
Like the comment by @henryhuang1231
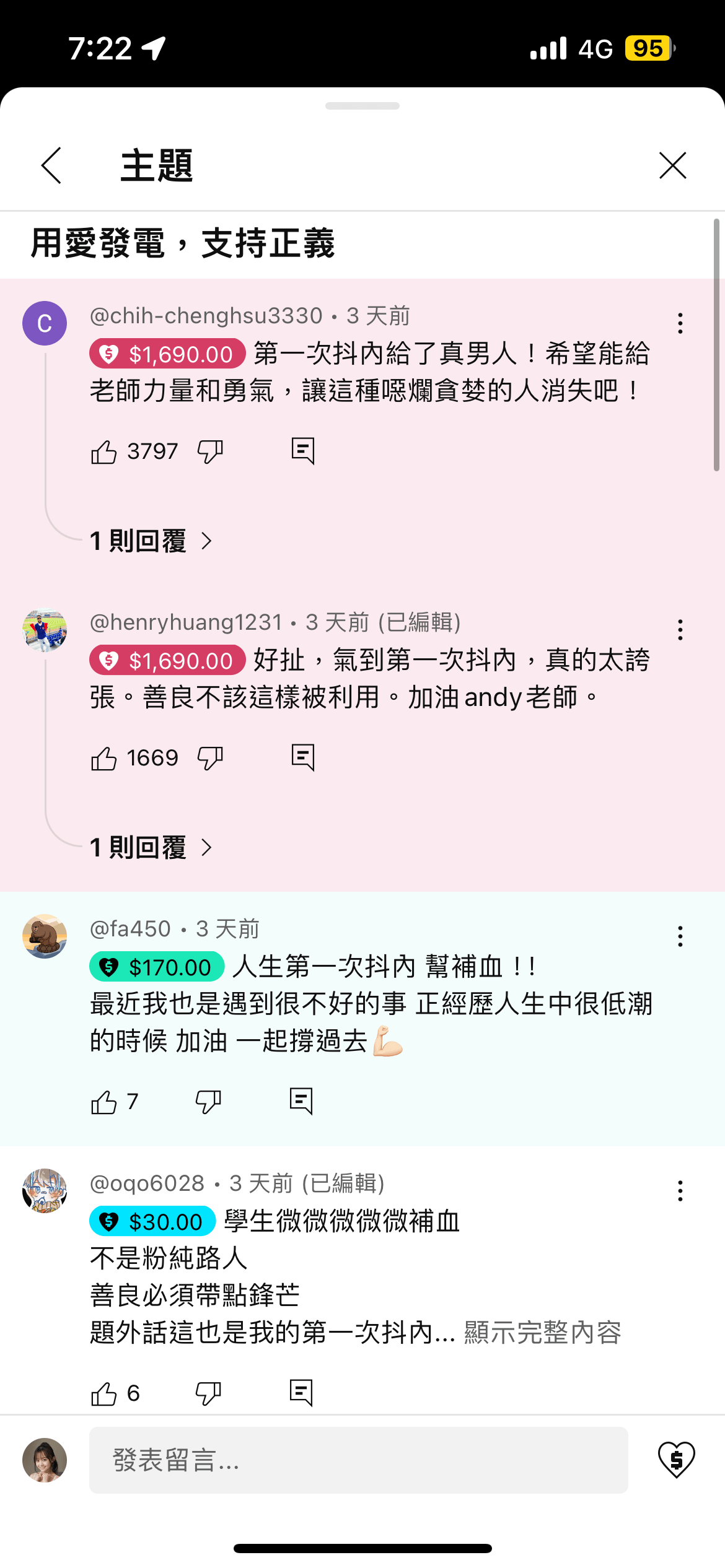pyautogui.click(x=104, y=758)
